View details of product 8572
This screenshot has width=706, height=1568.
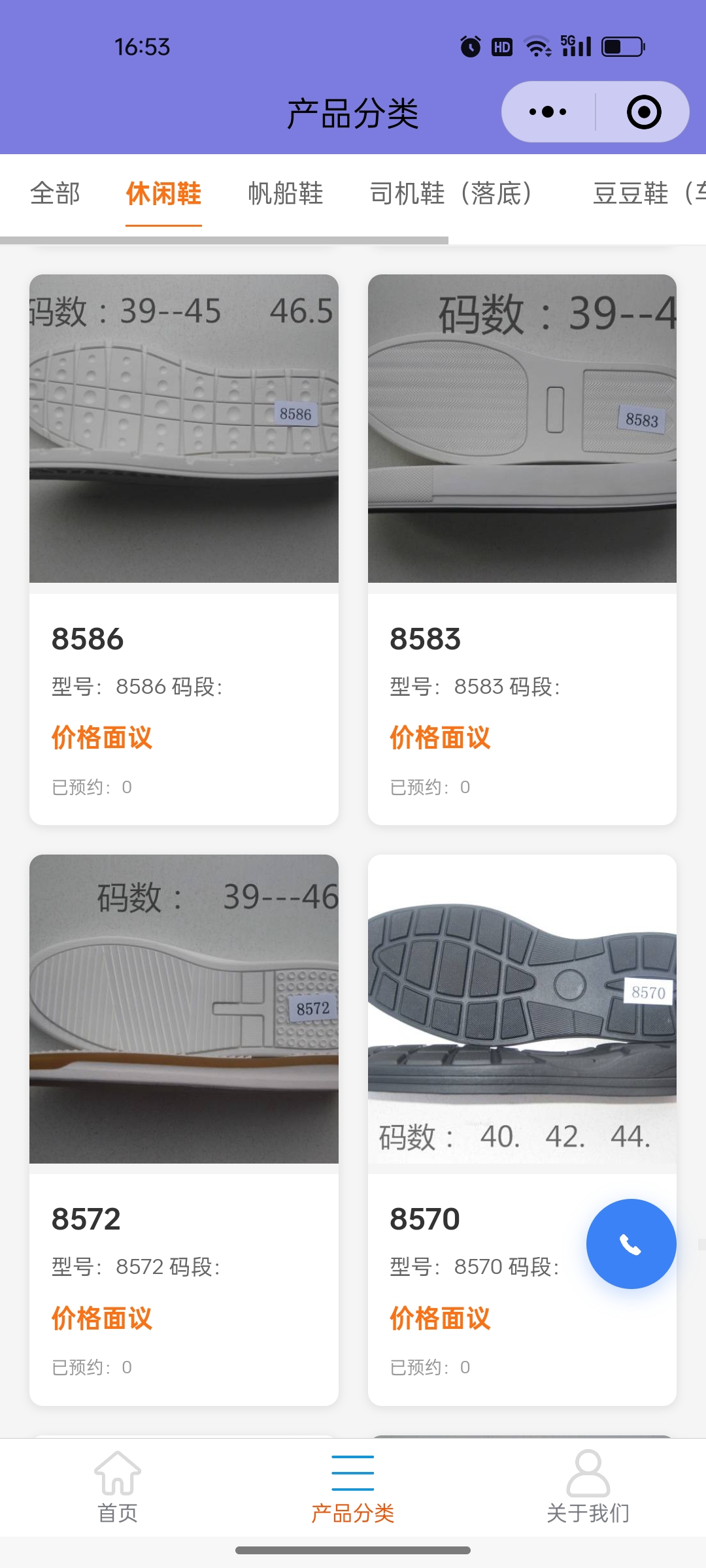click(184, 1129)
